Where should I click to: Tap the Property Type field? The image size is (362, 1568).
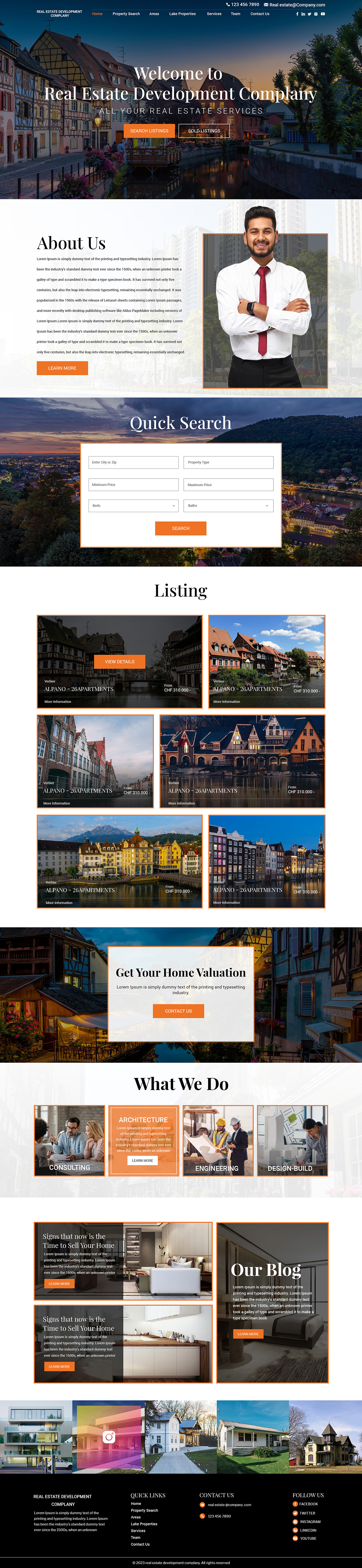[x=229, y=463]
